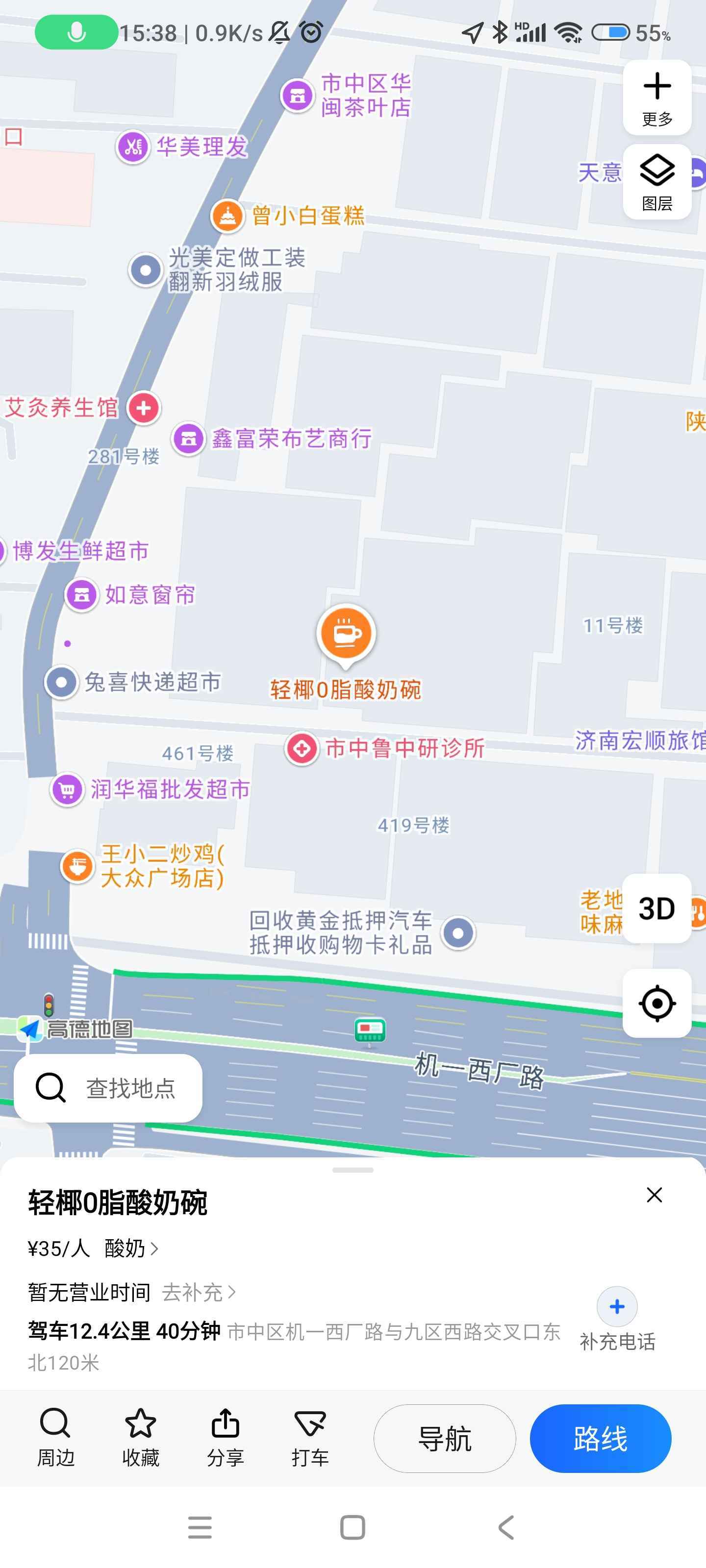Hail a ride with 打车

[310, 1438]
